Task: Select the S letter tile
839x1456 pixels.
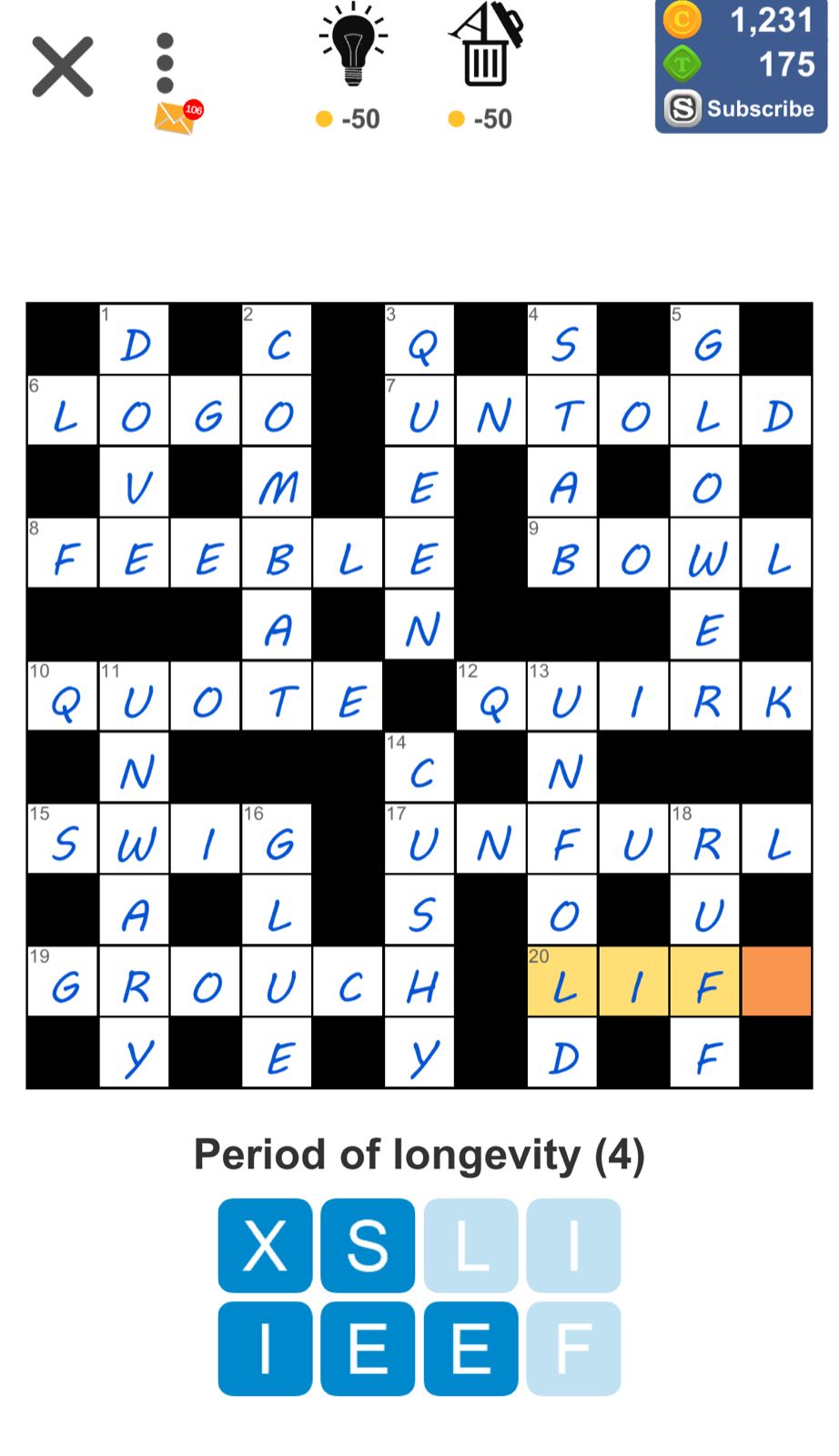Action: 368,1245
